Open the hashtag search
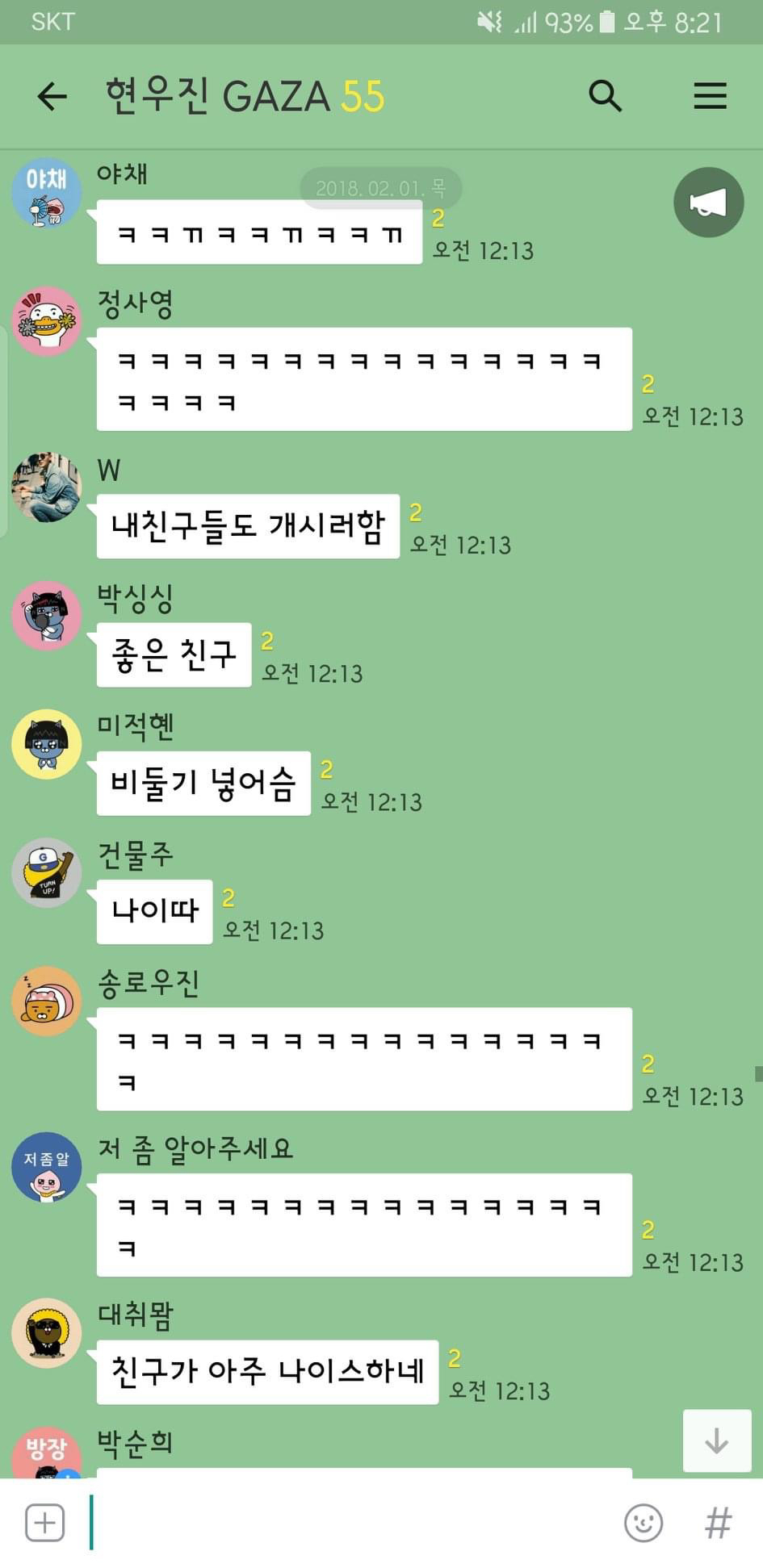The height and width of the screenshot is (1568, 763). tap(718, 1523)
